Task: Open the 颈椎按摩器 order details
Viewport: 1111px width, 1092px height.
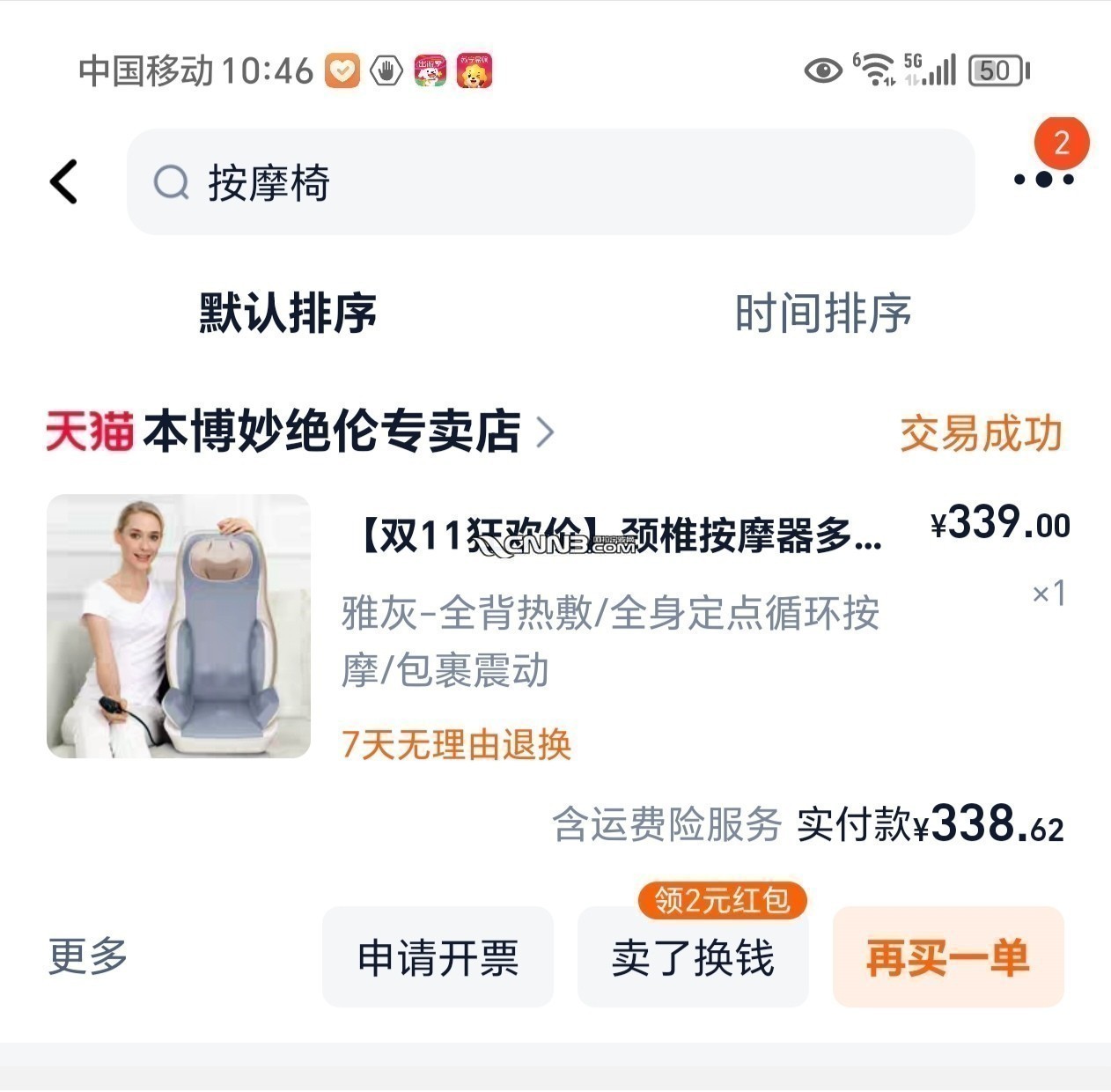Action: click(x=622, y=535)
